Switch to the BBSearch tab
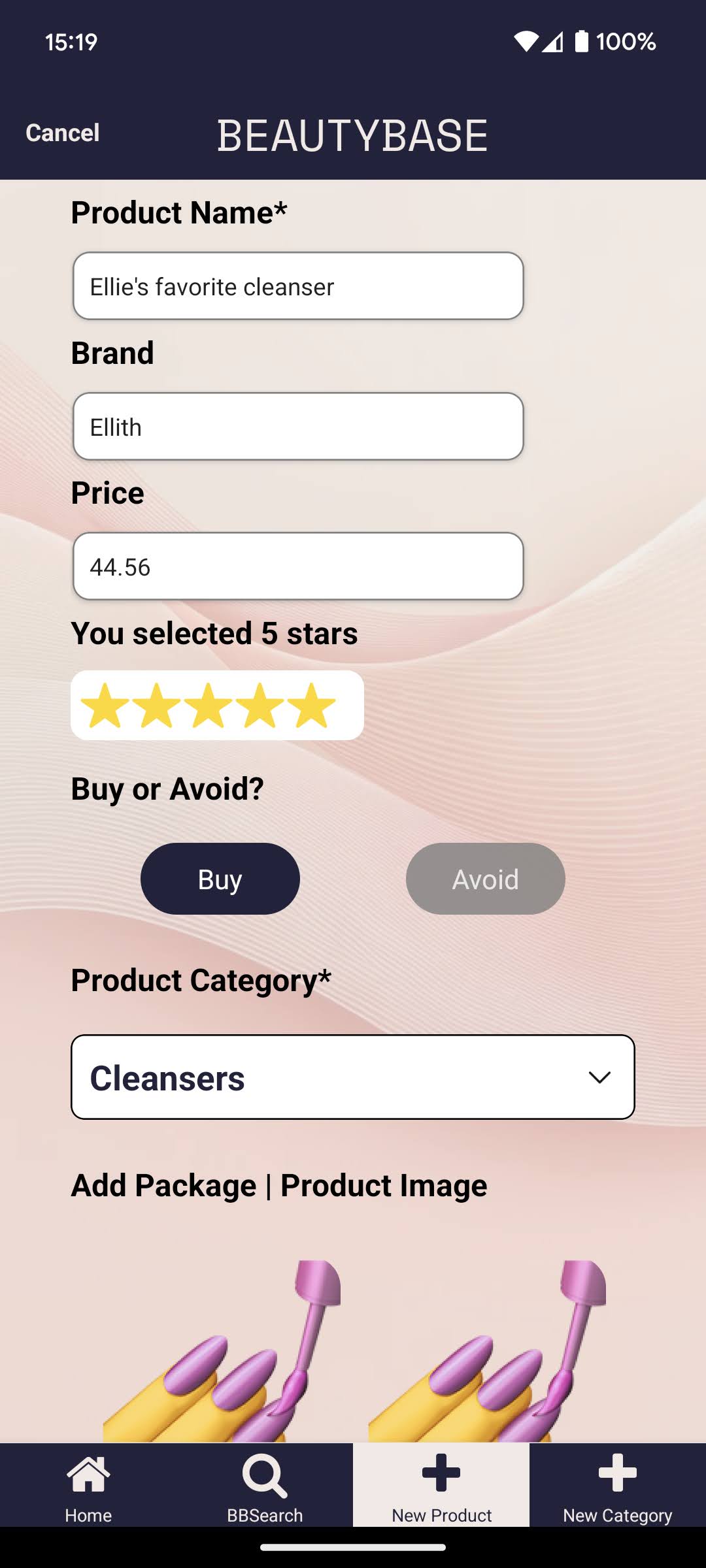This screenshot has width=706, height=1568. click(265, 1486)
